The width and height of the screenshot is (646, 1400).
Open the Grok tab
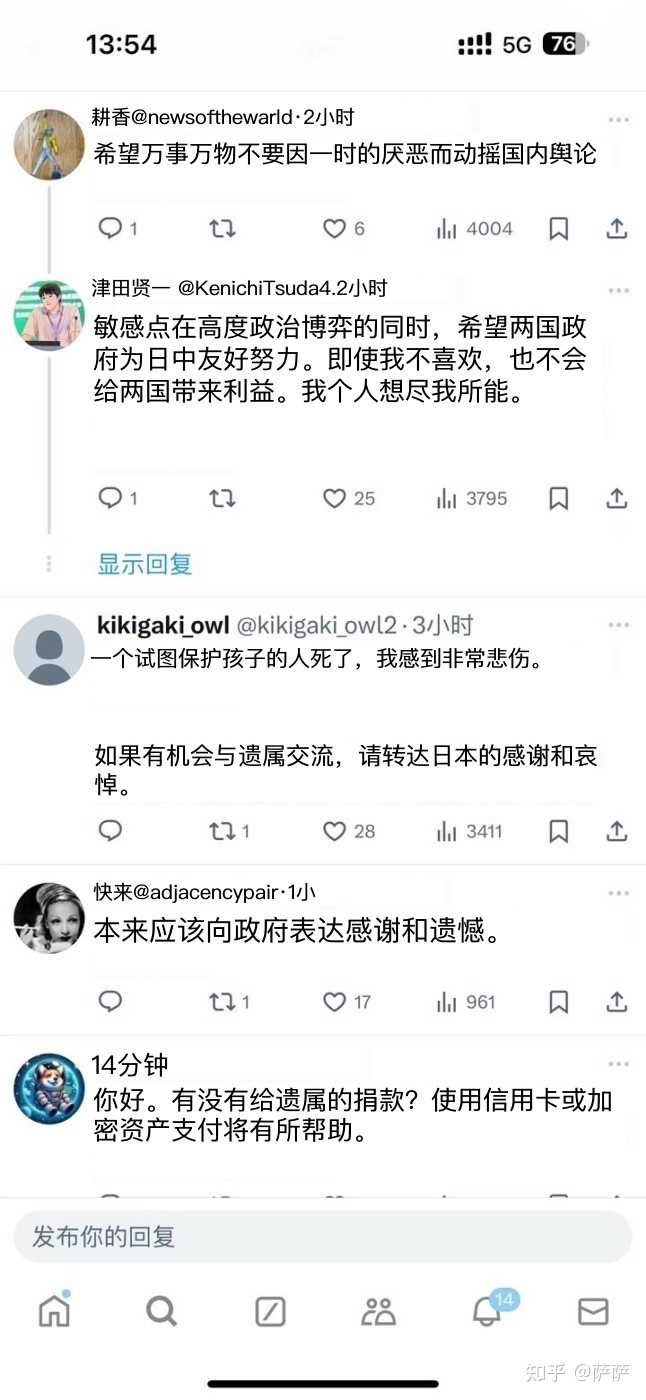[x=270, y=1311]
